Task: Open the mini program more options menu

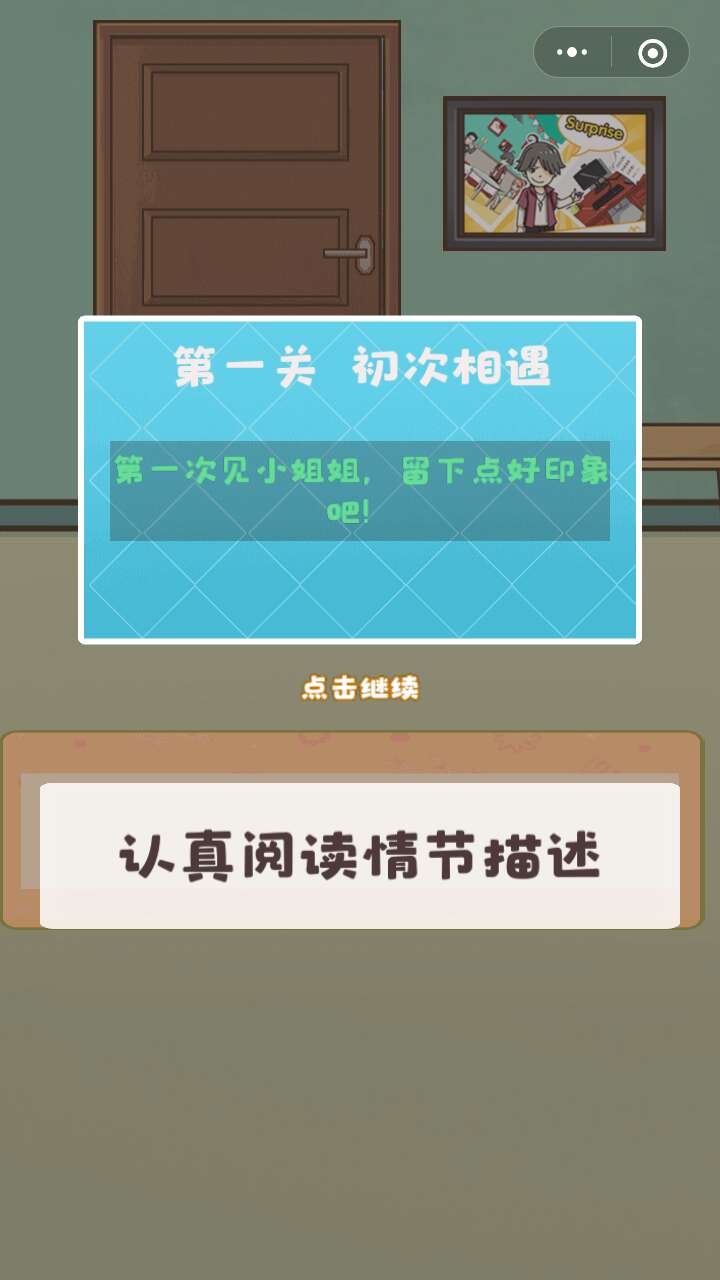Action: pos(572,52)
